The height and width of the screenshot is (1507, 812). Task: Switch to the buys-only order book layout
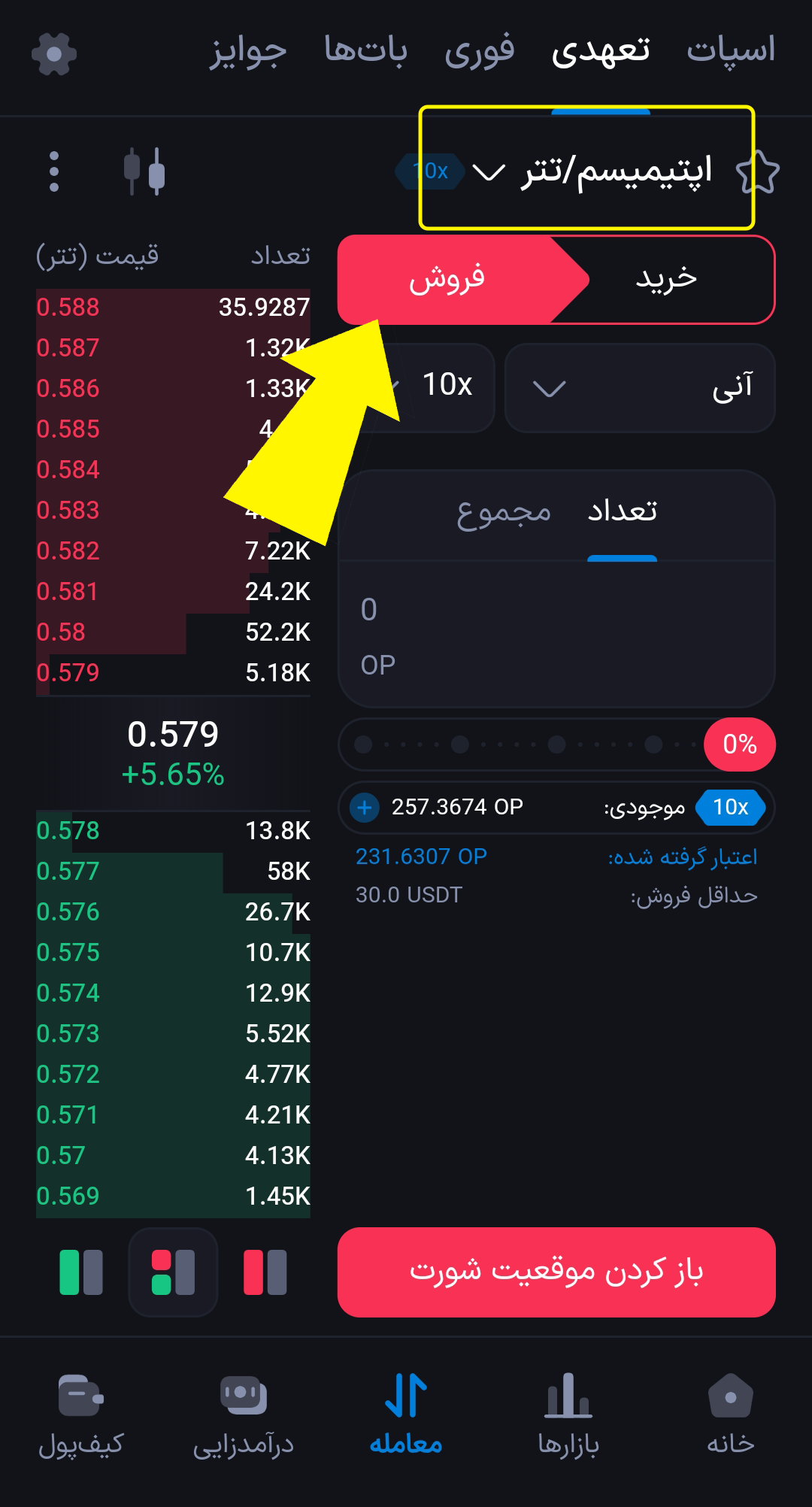[x=80, y=1271]
